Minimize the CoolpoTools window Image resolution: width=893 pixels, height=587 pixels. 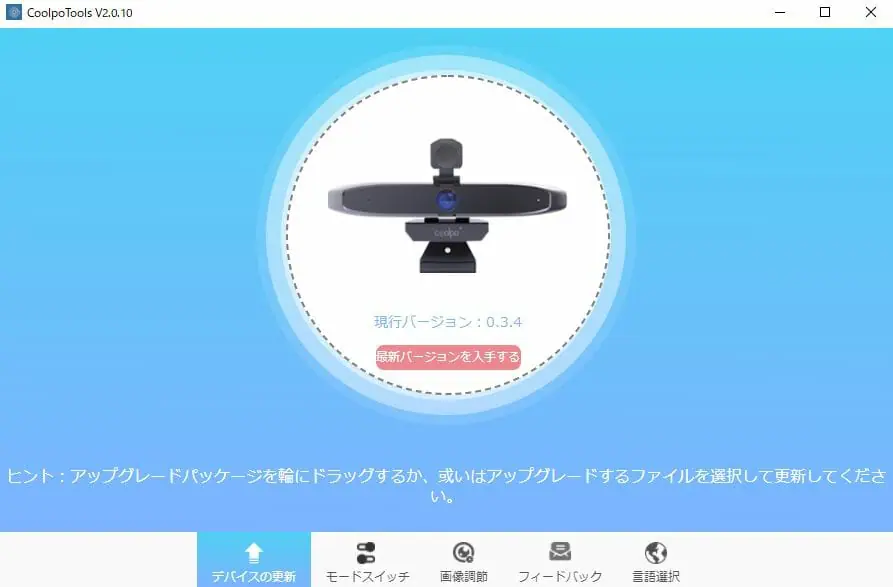click(x=780, y=13)
